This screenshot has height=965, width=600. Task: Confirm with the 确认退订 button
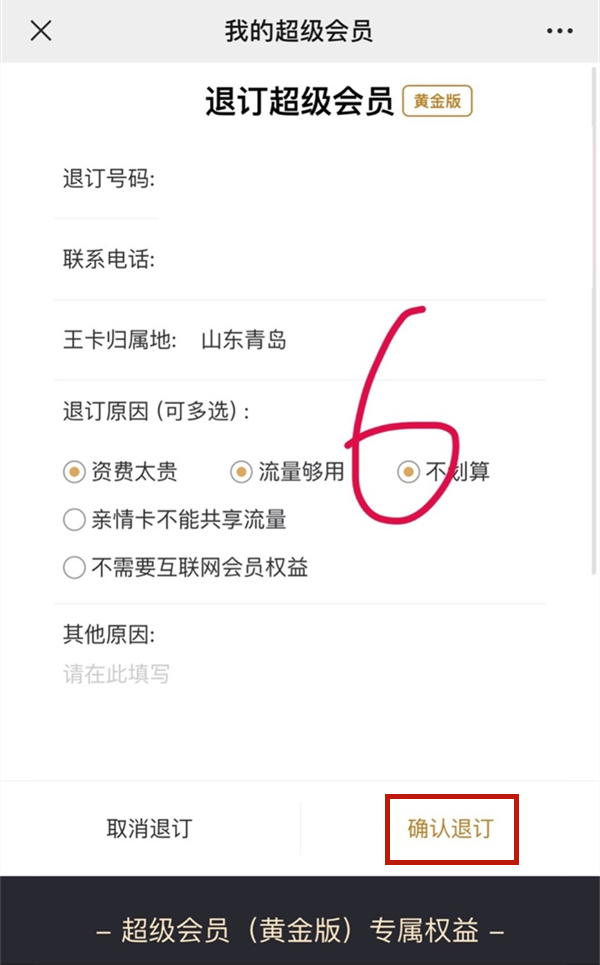tap(451, 829)
